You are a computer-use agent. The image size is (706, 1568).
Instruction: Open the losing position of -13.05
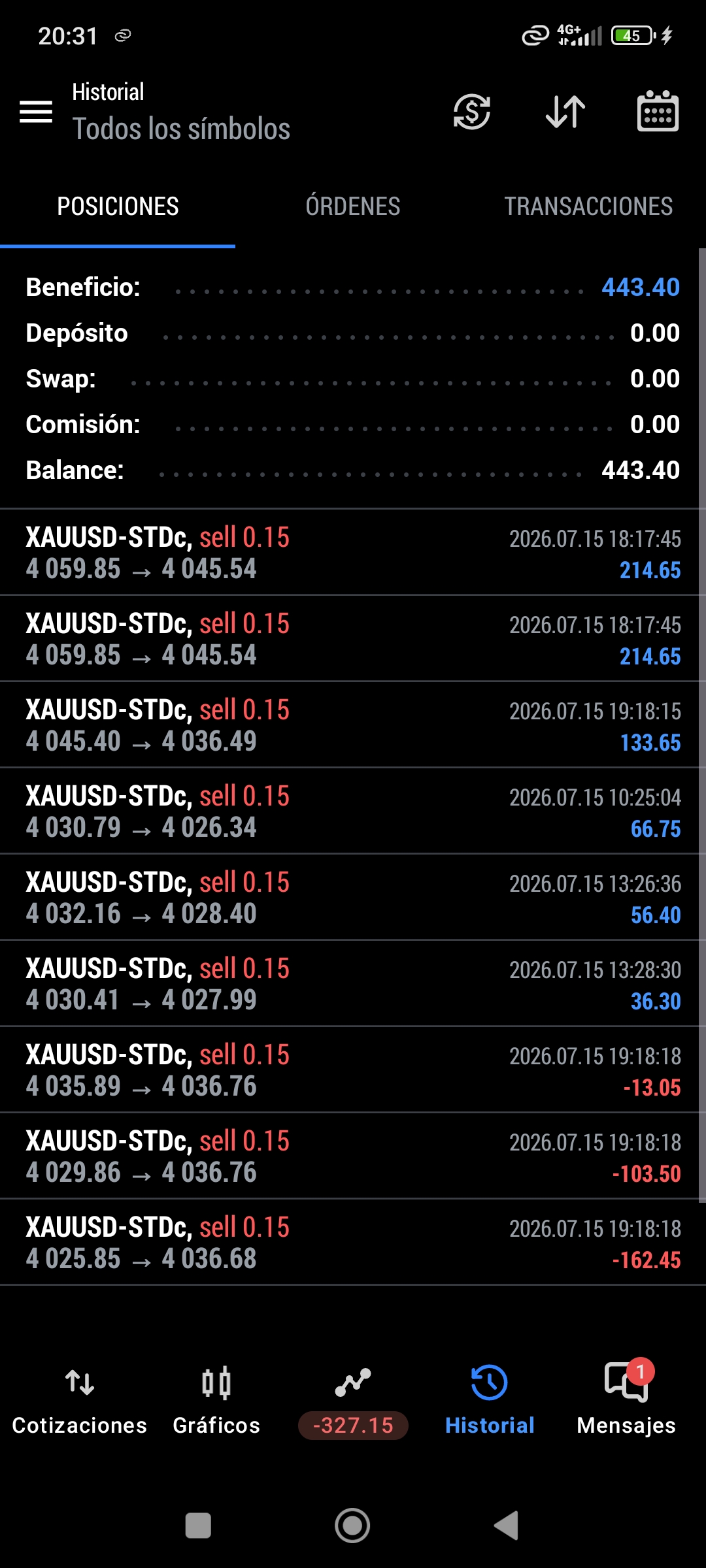tap(353, 1070)
